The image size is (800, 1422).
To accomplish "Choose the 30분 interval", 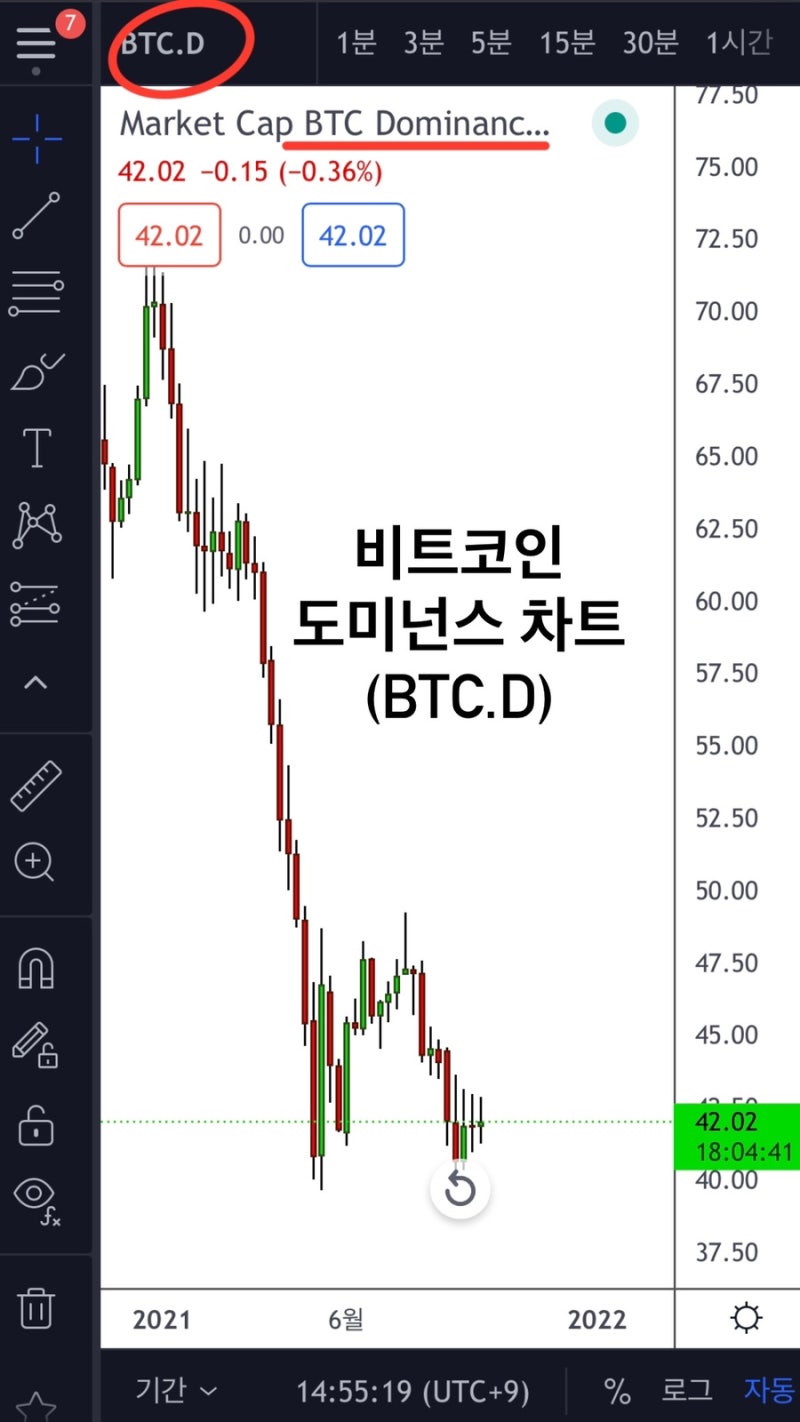I will pyautogui.click(x=650, y=43).
